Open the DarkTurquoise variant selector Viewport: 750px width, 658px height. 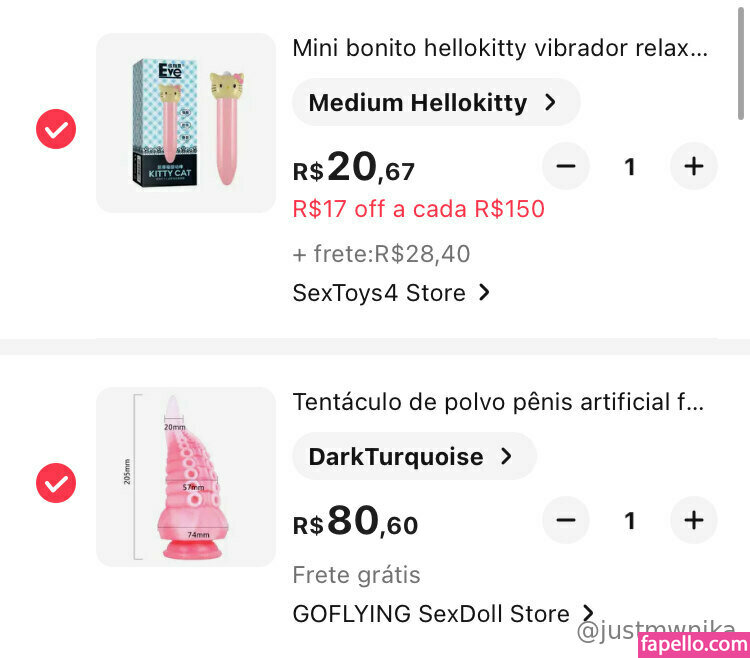point(413,457)
